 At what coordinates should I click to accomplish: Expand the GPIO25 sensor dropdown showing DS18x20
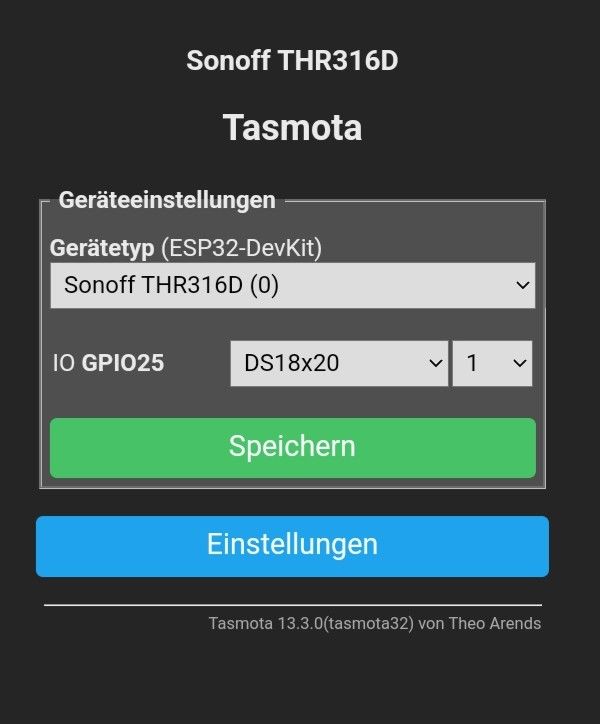pyautogui.click(x=338, y=363)
